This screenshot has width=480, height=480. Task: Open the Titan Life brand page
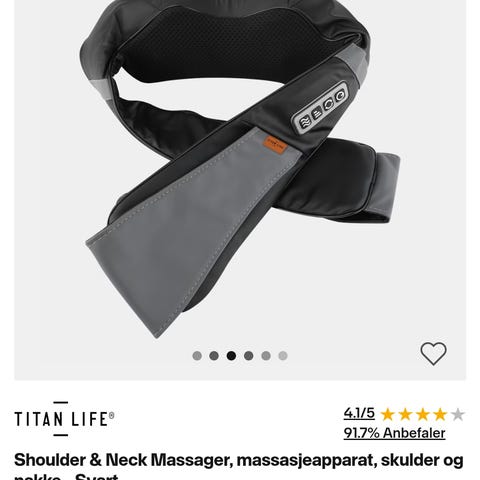point(64,419)
